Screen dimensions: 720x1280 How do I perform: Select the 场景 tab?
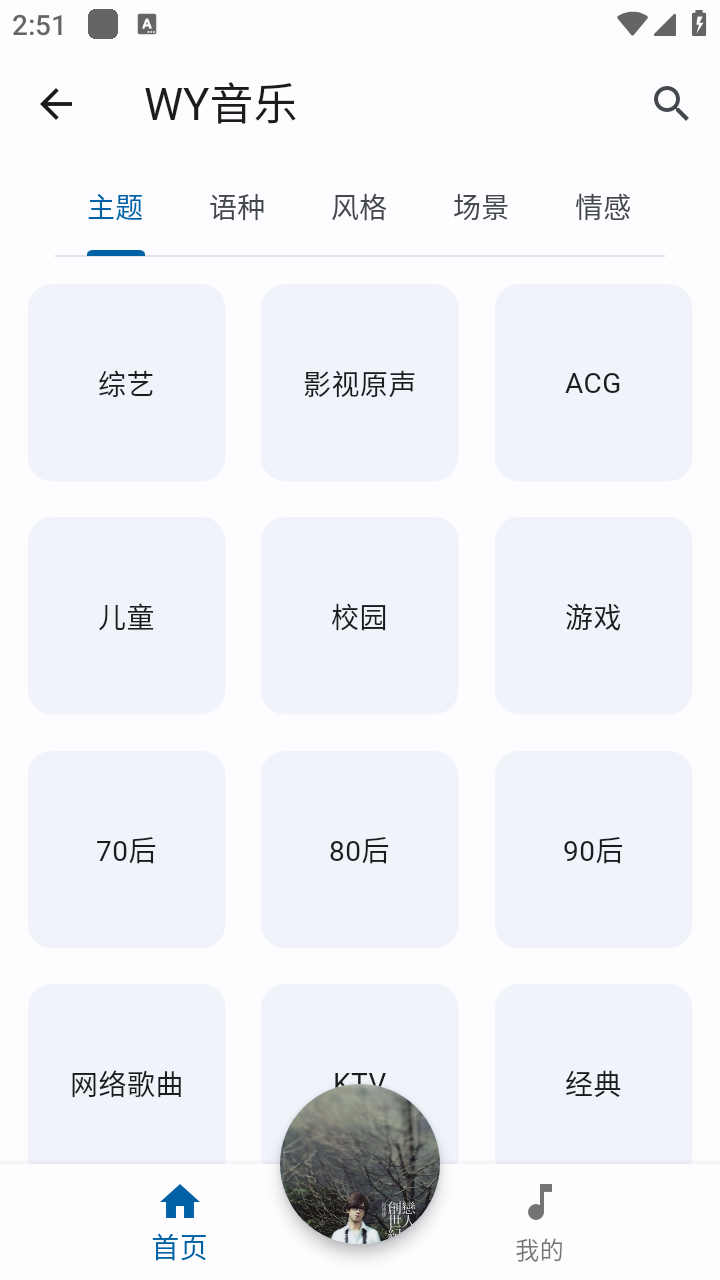(x=480, y=207)
